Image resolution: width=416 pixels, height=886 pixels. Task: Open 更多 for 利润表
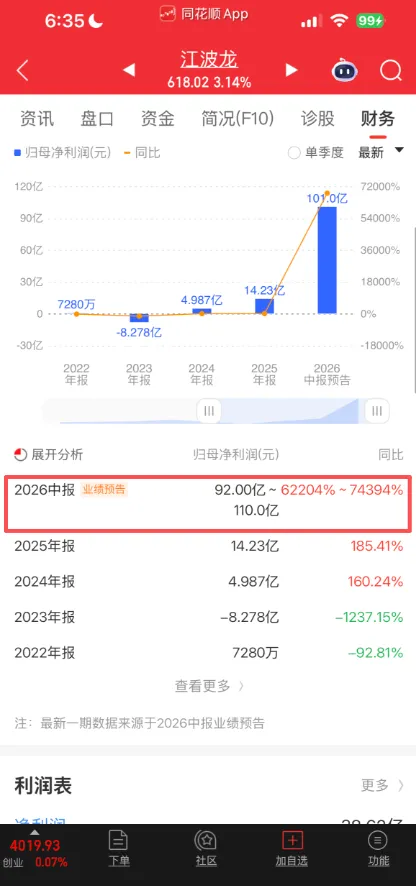click(383, 785)
